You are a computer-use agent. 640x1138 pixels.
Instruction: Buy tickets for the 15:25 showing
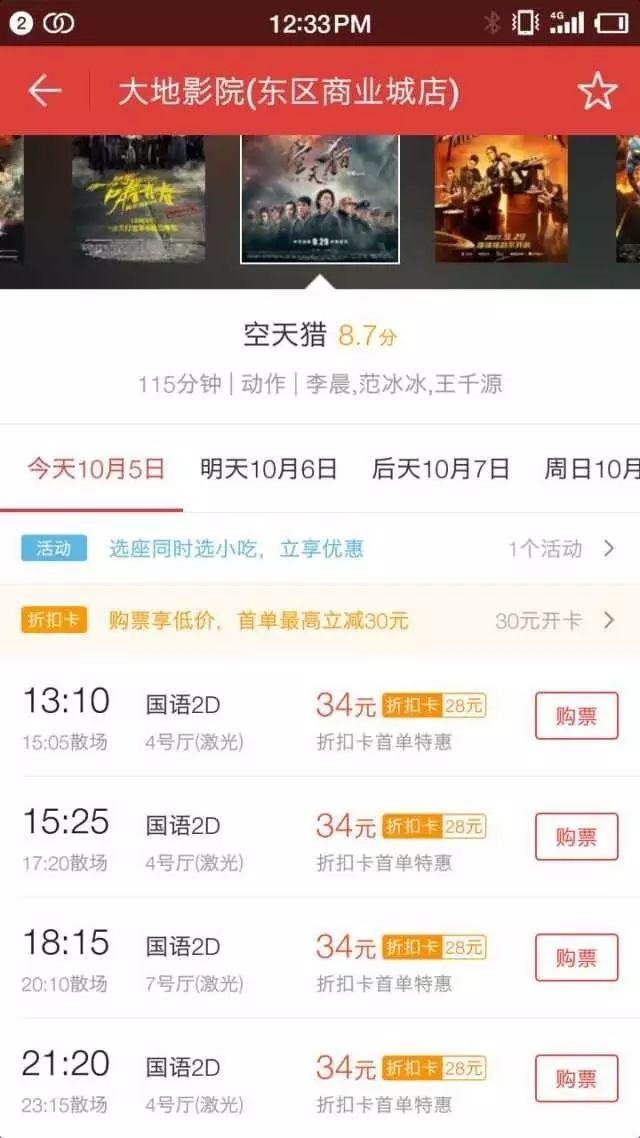click(576, 837)
